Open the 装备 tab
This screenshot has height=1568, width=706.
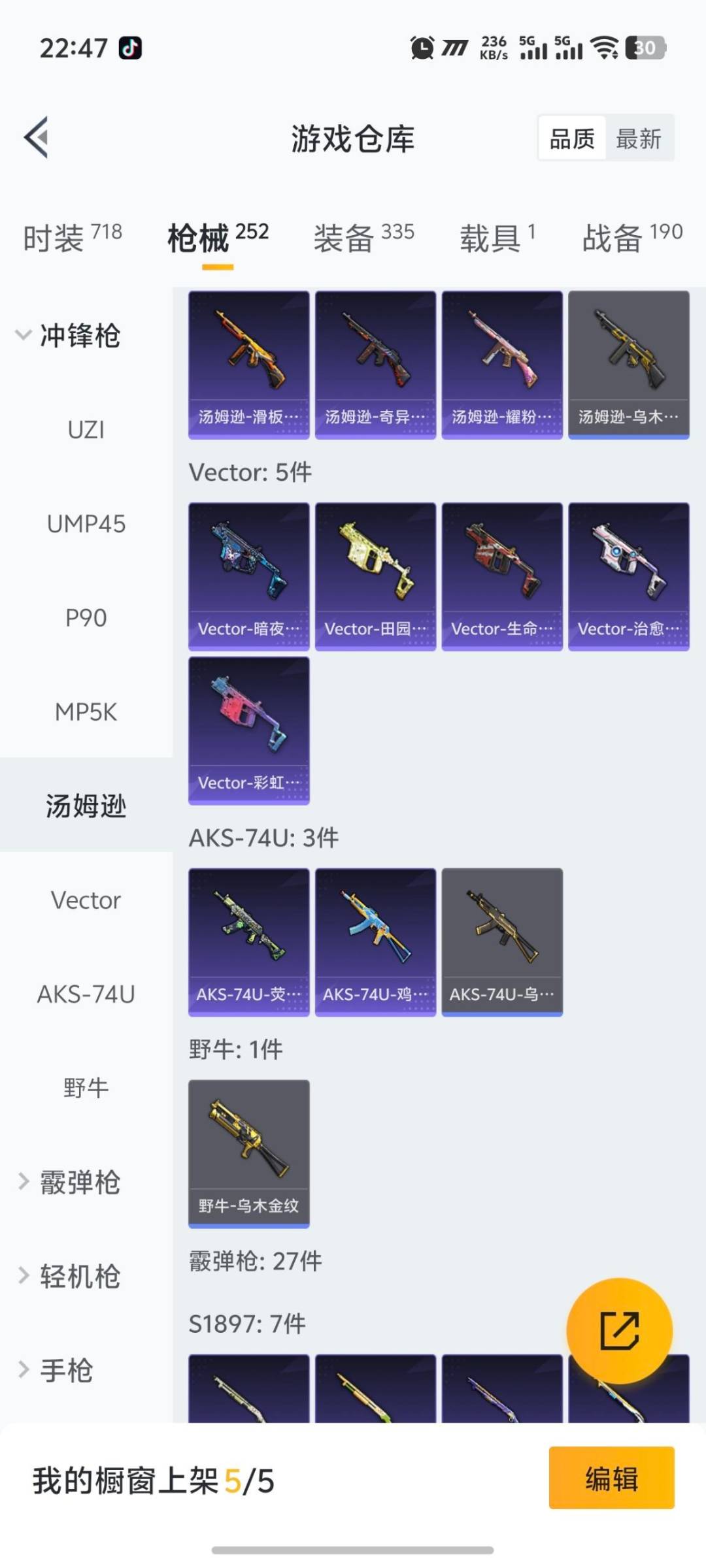pyautogui.click(x=363, y=237)
